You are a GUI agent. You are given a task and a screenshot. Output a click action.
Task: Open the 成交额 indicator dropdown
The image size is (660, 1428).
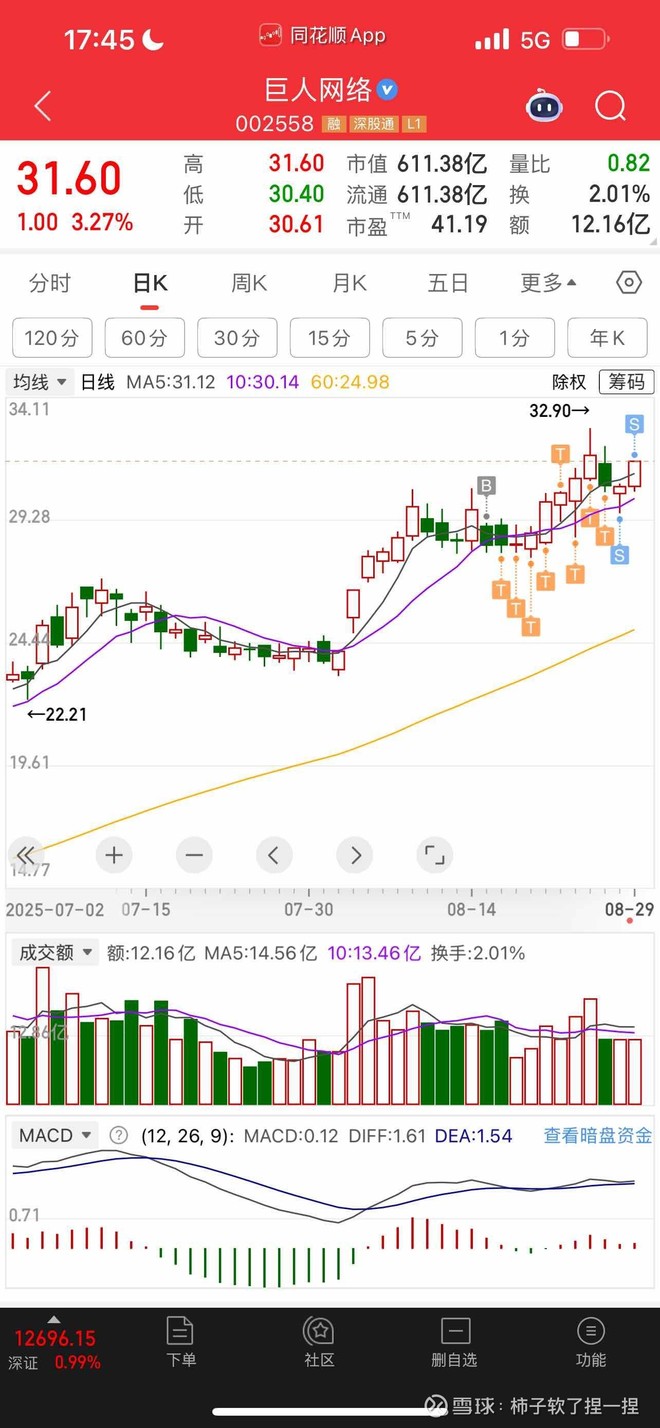tap(55, 953)
